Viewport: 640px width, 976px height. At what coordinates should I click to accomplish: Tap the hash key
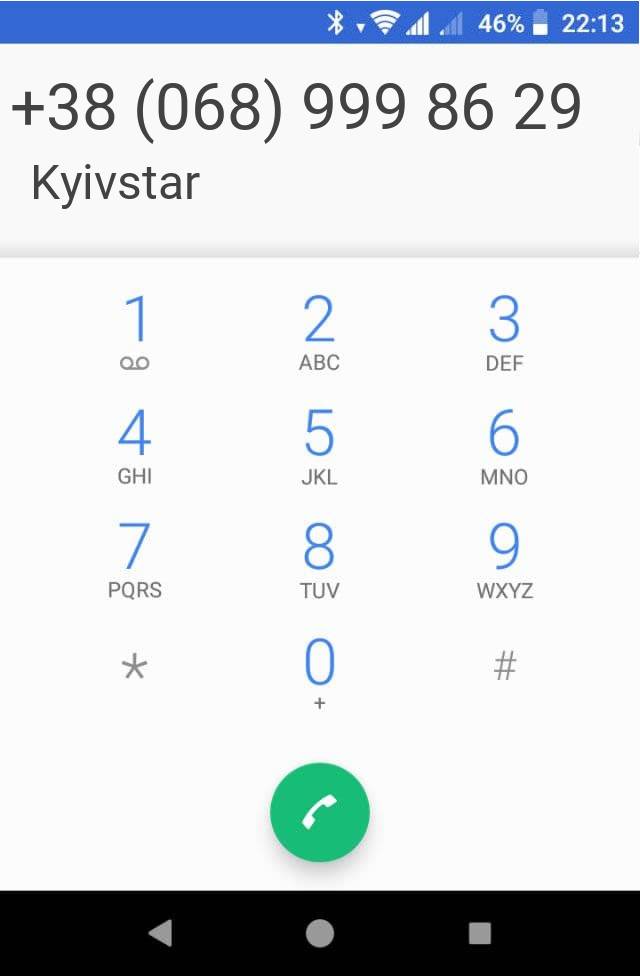(x=505, y=666)
